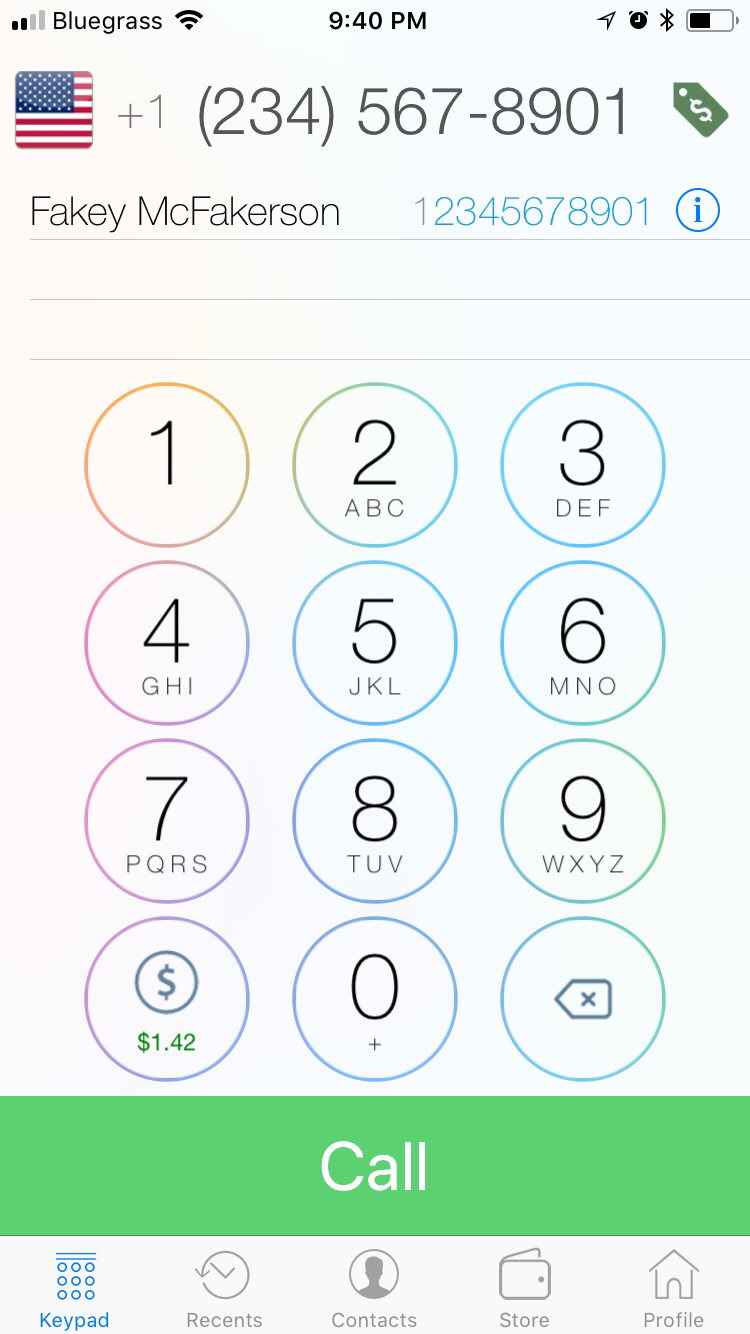Go to the Contacts tab
This screenshot has width=750, height=1334.
(x=374, y=1288)
